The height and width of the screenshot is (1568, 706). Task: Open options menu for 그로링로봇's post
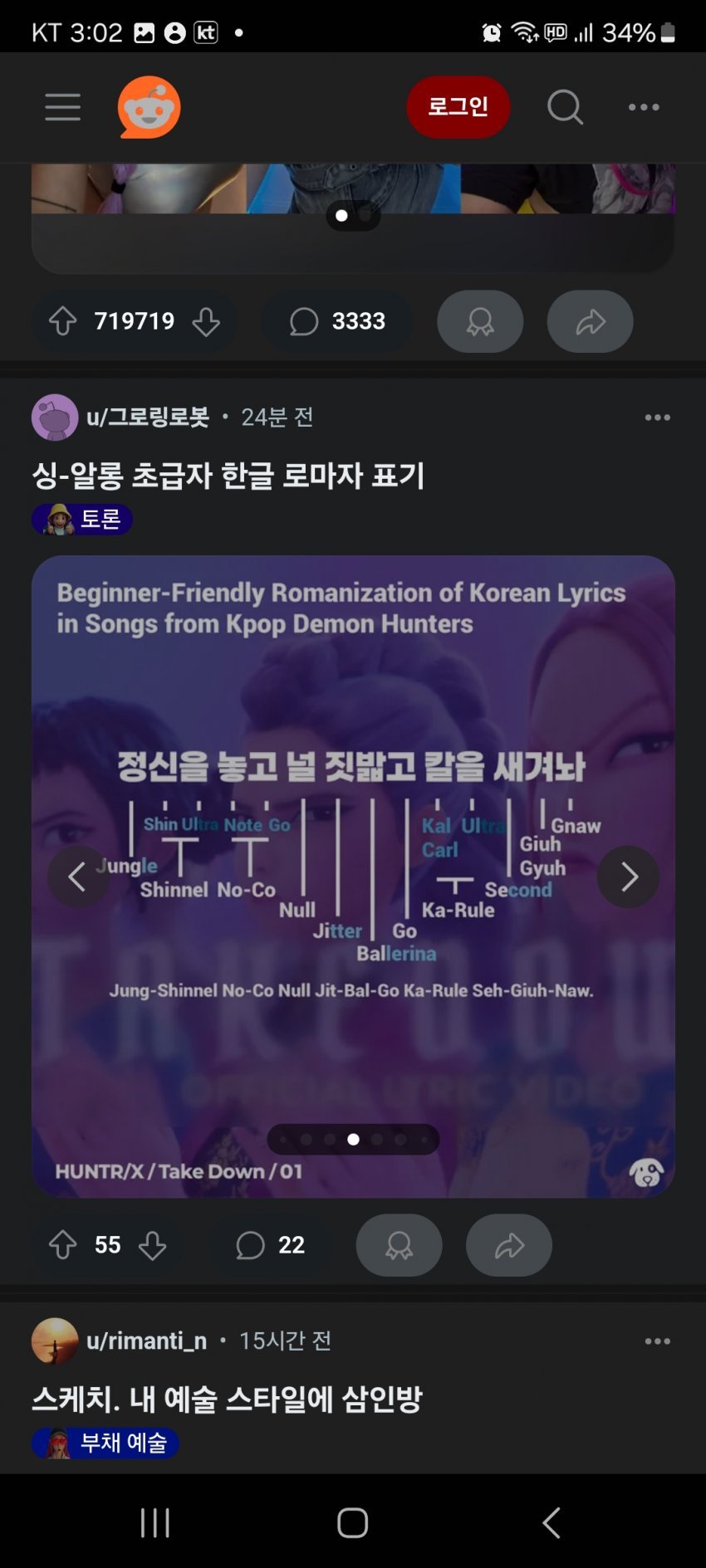point(657,417)
